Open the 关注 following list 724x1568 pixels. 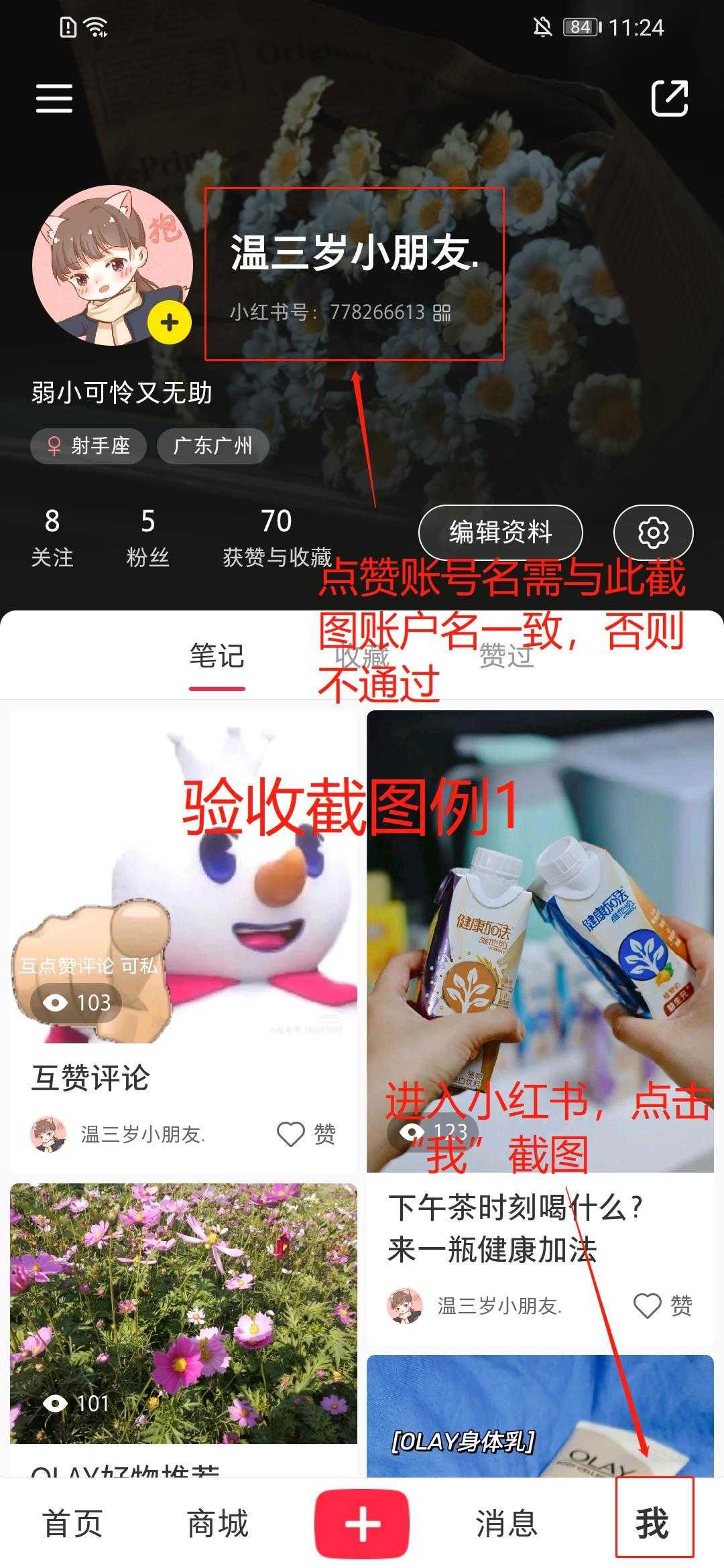[52, 537]
